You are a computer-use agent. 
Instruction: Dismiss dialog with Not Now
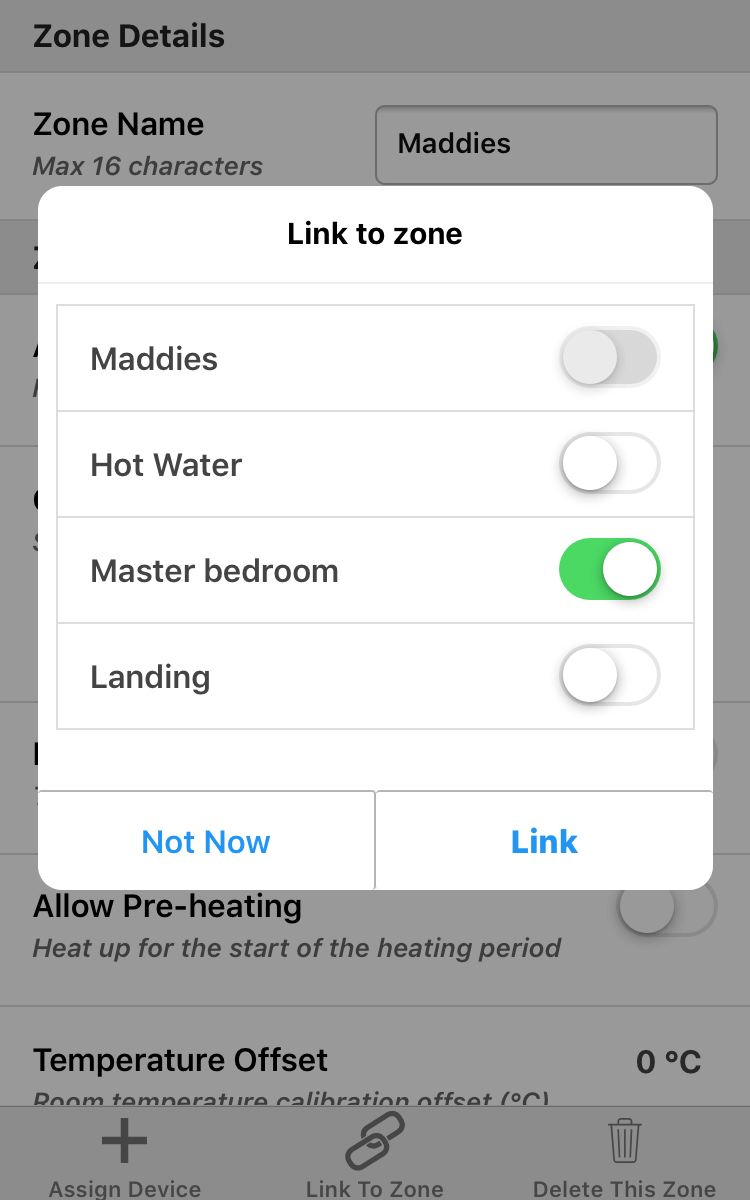coord(206,841)
